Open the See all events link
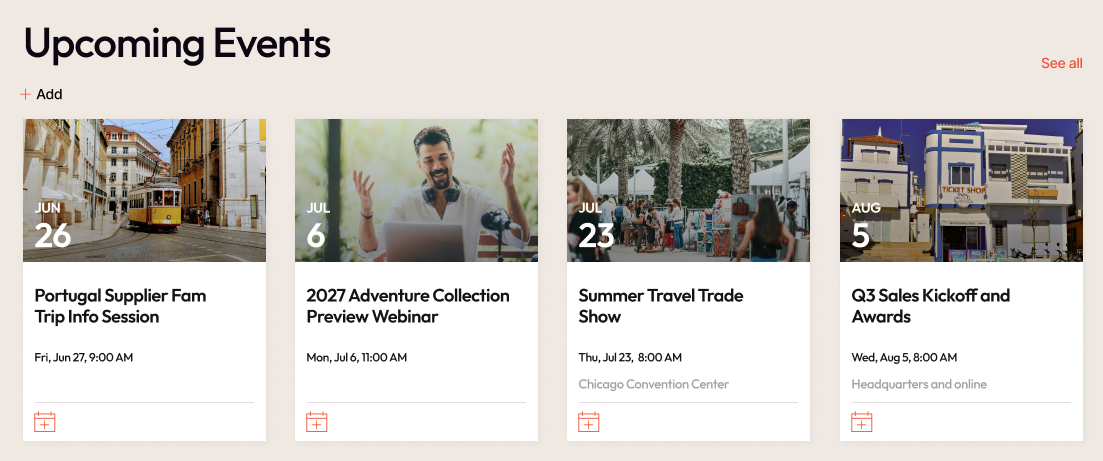The height and width of the screenshot is (461, 1103). (1061, 63)
